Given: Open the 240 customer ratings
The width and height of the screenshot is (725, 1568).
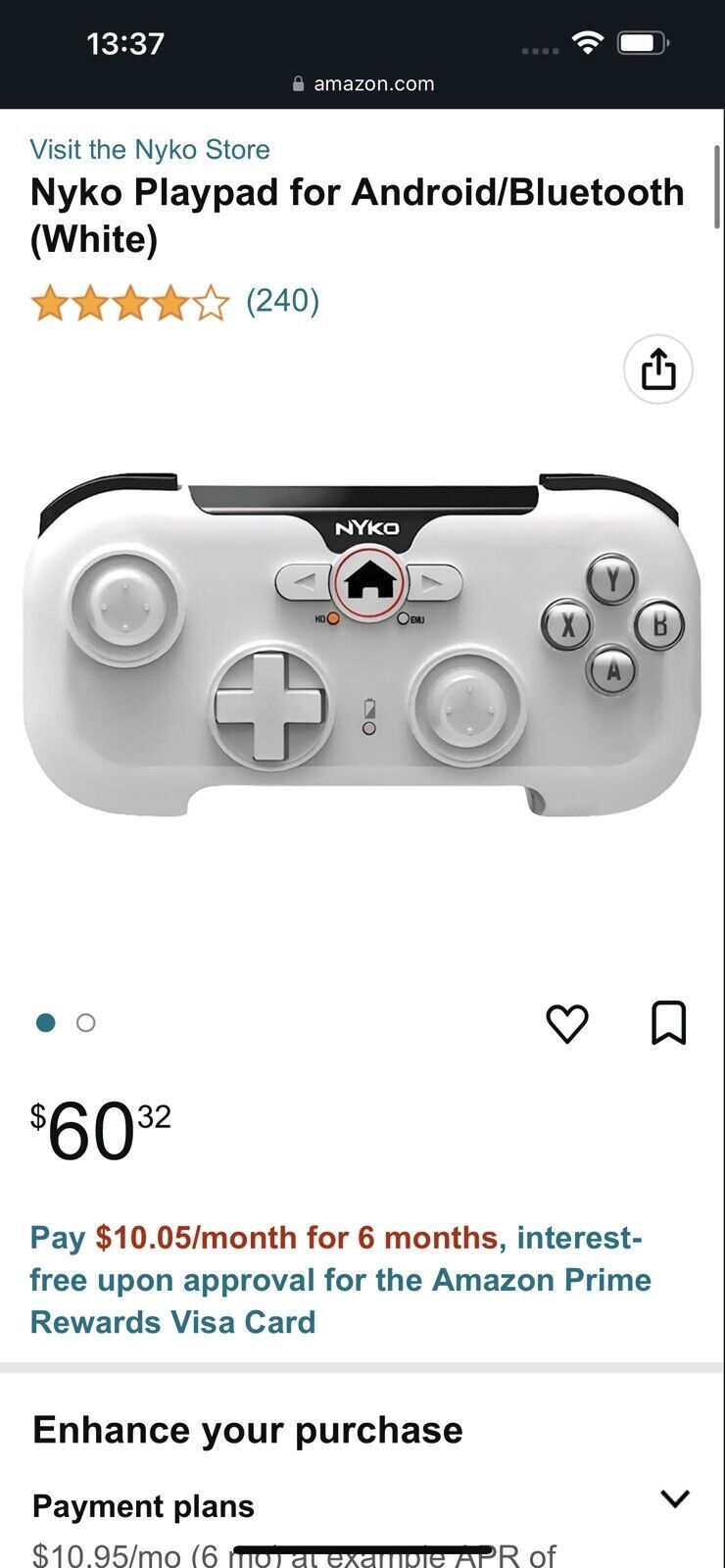Looking at the screenshot, I should tap(282, 301).
